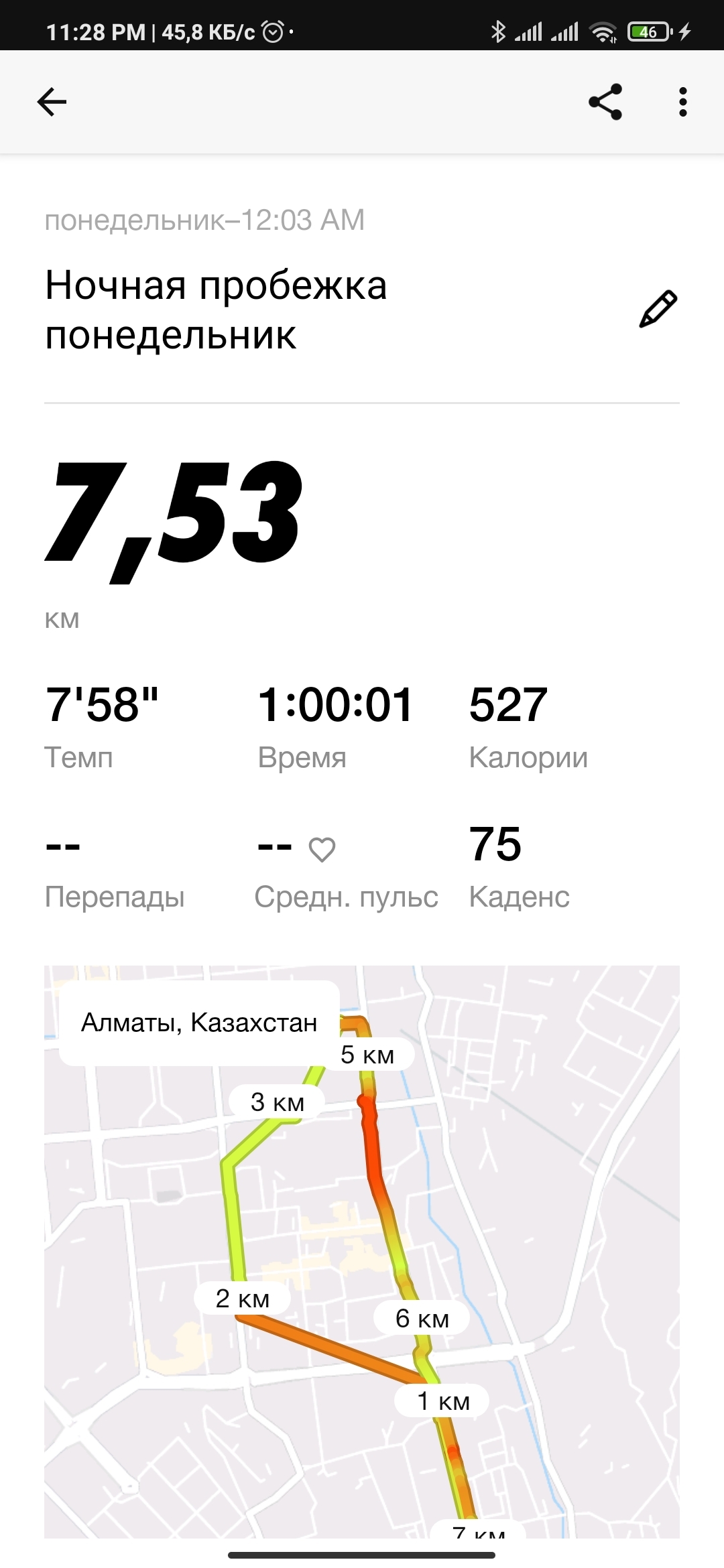Screen dimensions: 724x1568
Task: Go back using the arrow
Action: (52, 103)
